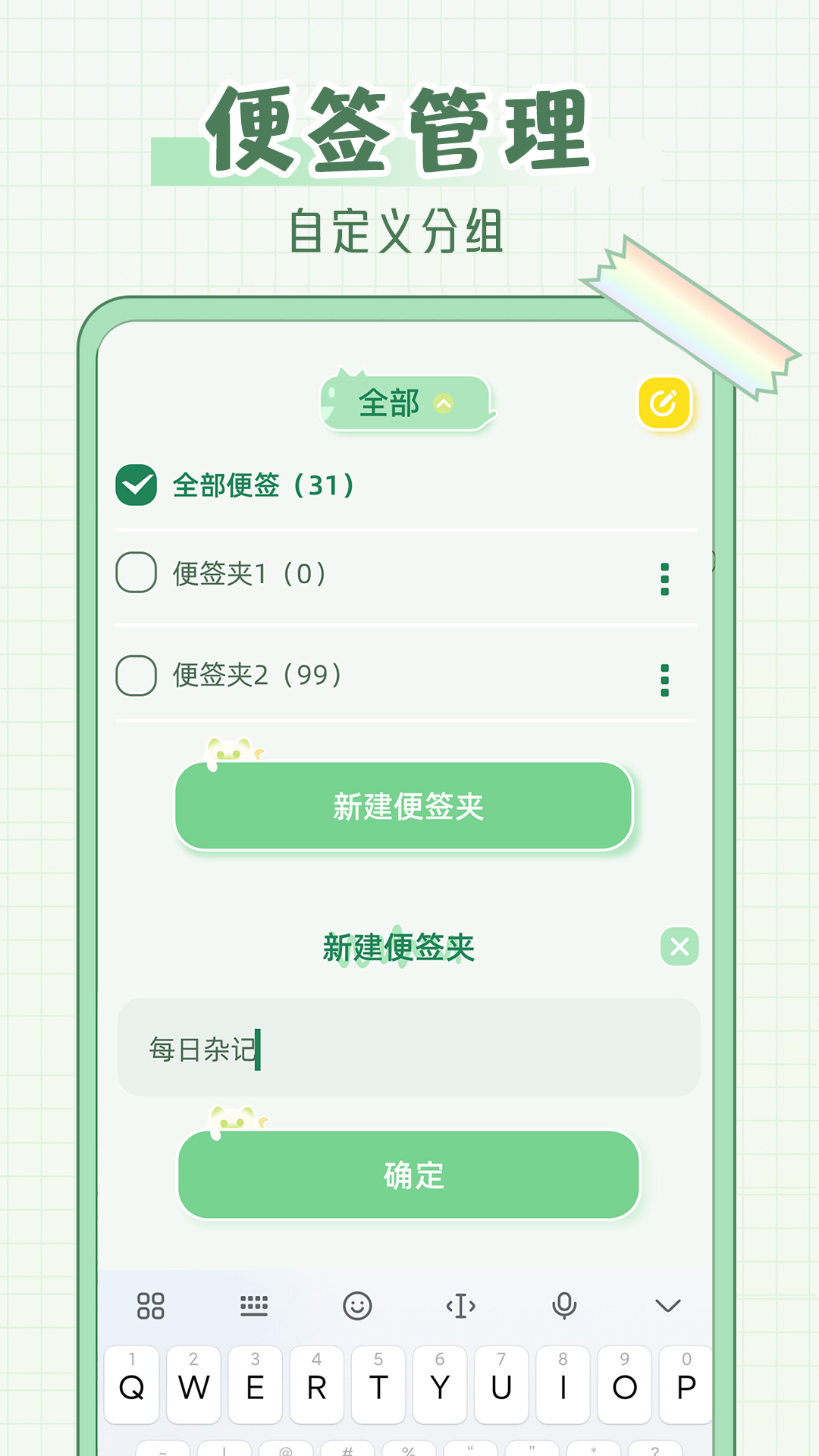Image resolution: width=819 pixels, height=1456 pixels.
Task: Open the emoji panel
Action: click(x=356, y=1306)
